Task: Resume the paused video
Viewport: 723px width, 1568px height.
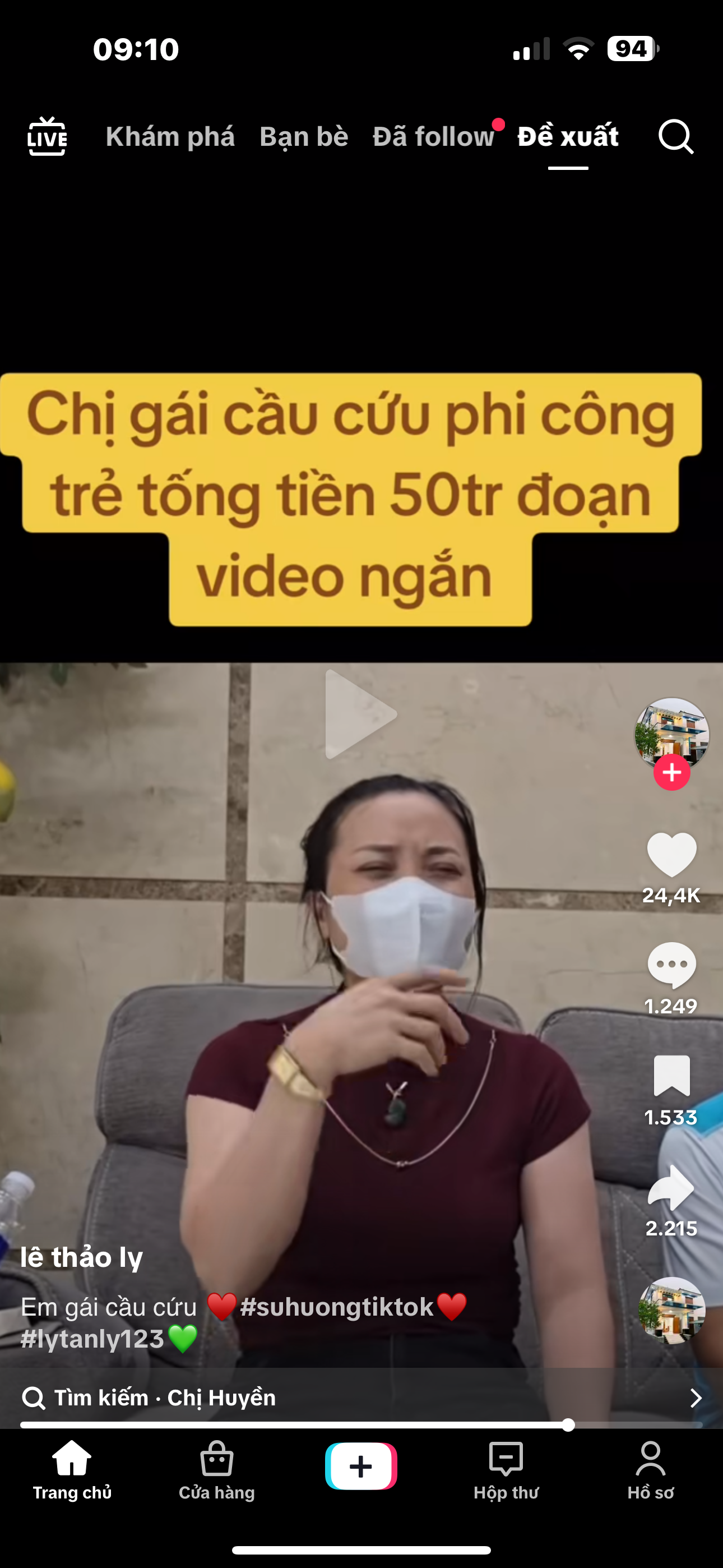Action: point(360,714)
